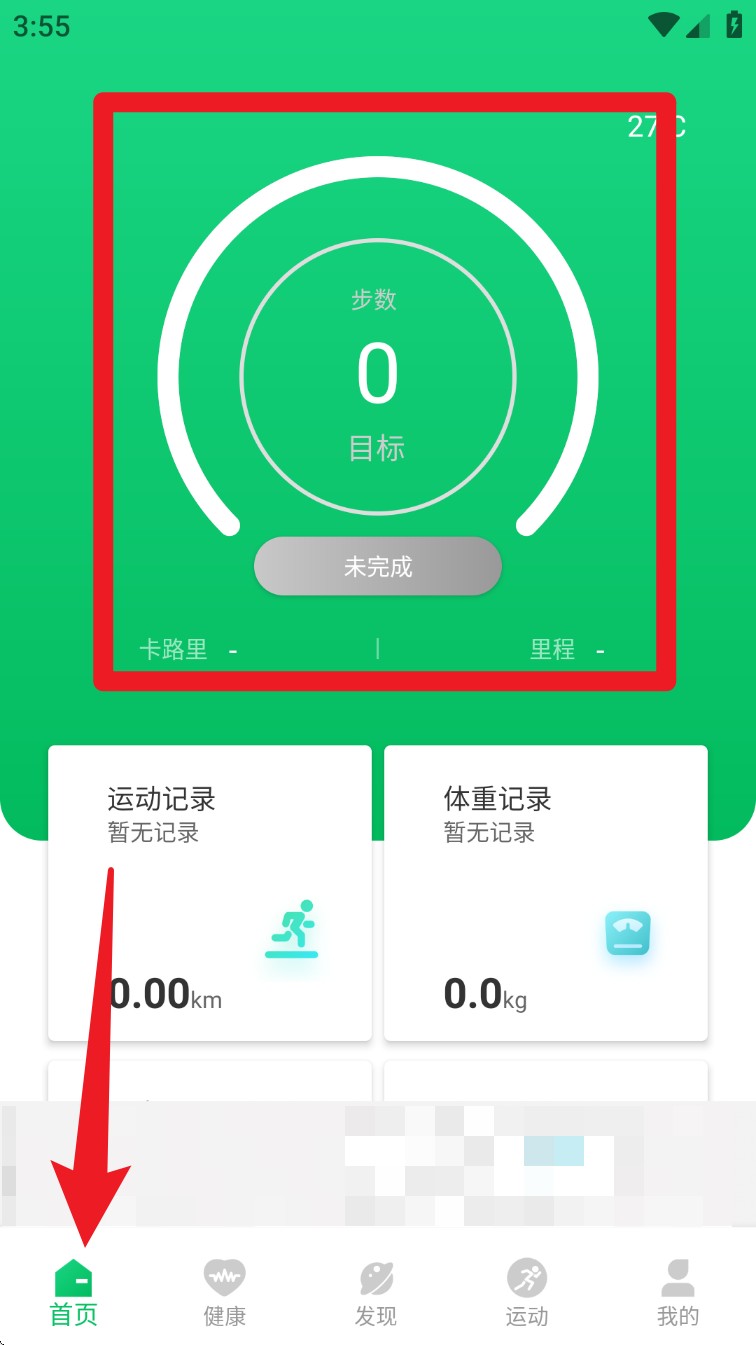Image resolution: width=756 pixels, height=1345 pixels.
Task: Open the 我的 profile tab
Action: (678, 1292)
